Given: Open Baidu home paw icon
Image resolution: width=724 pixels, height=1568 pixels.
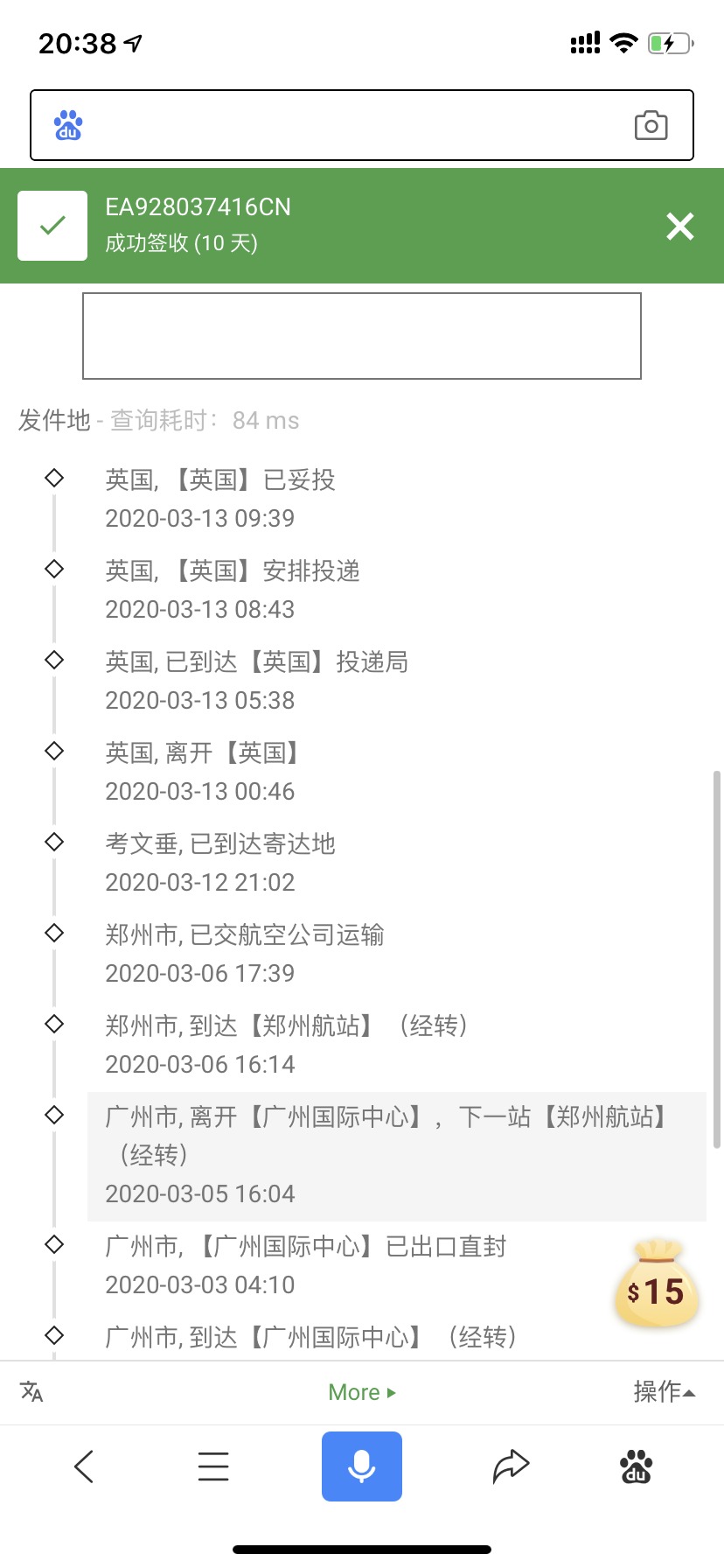Looking at the screenshot, I should coord(636,1466).
